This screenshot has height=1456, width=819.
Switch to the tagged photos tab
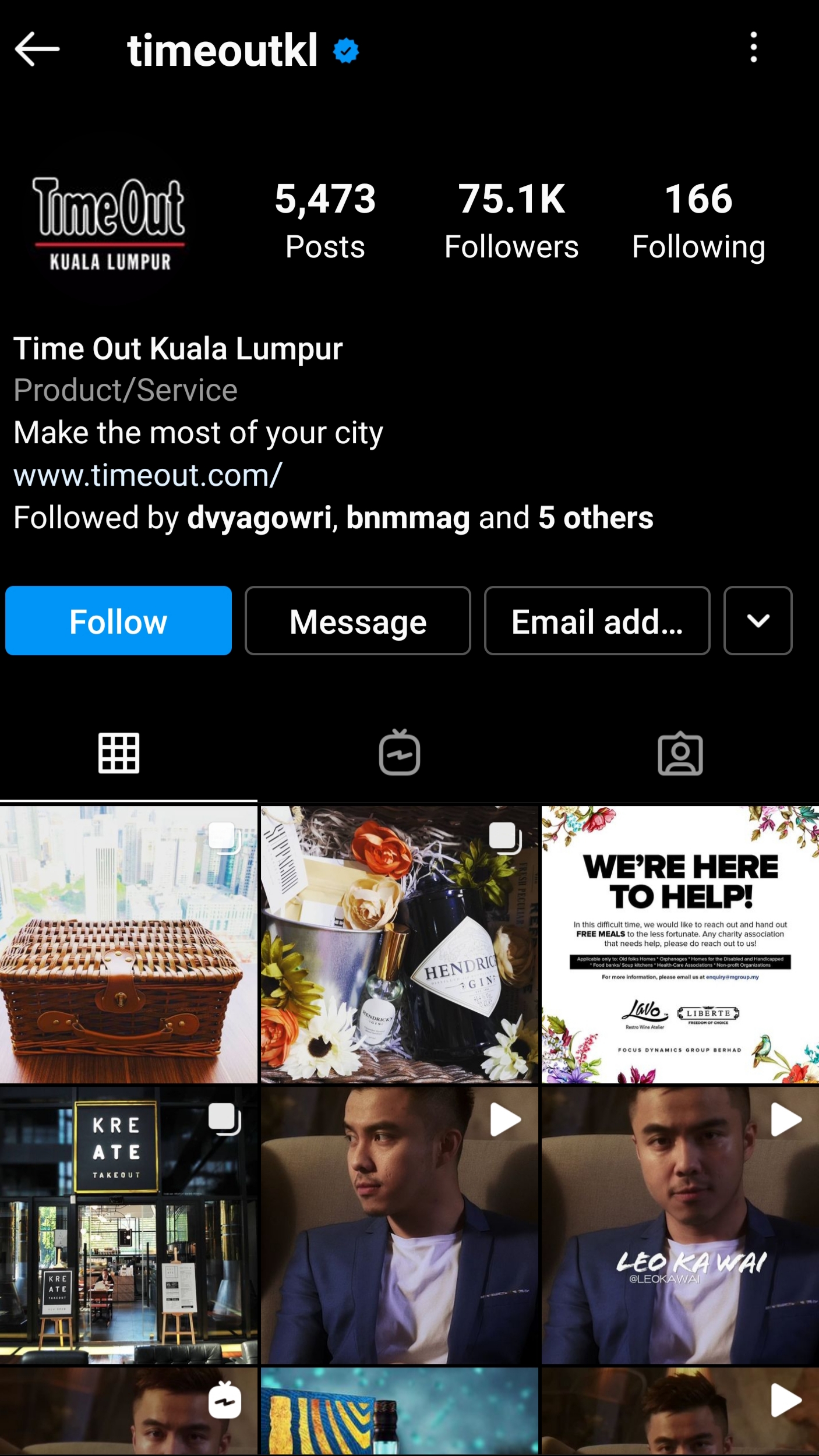[680, 754]
